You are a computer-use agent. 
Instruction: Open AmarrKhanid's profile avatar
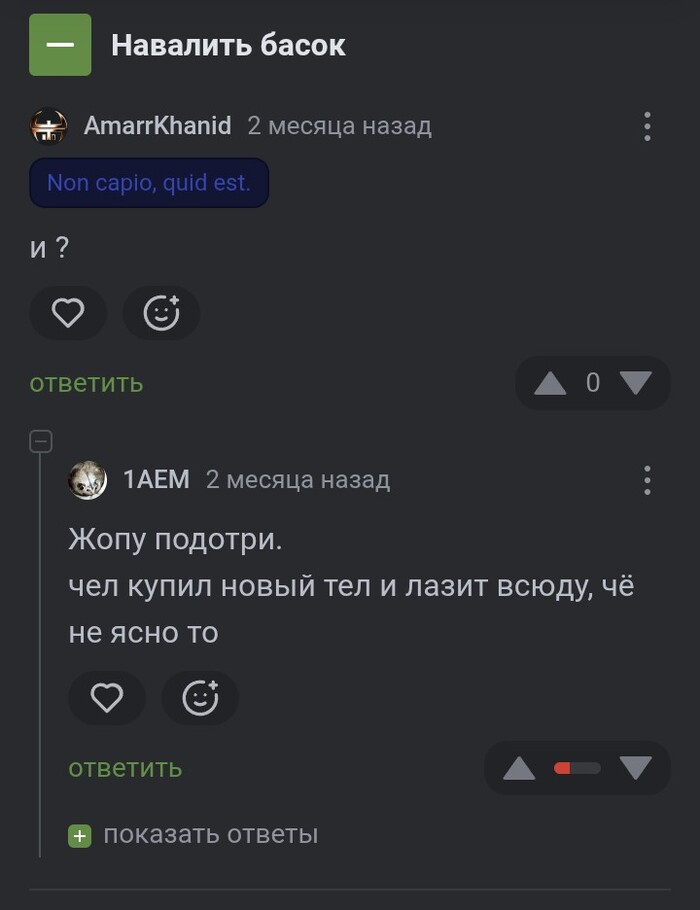click(x=48, y=126)
